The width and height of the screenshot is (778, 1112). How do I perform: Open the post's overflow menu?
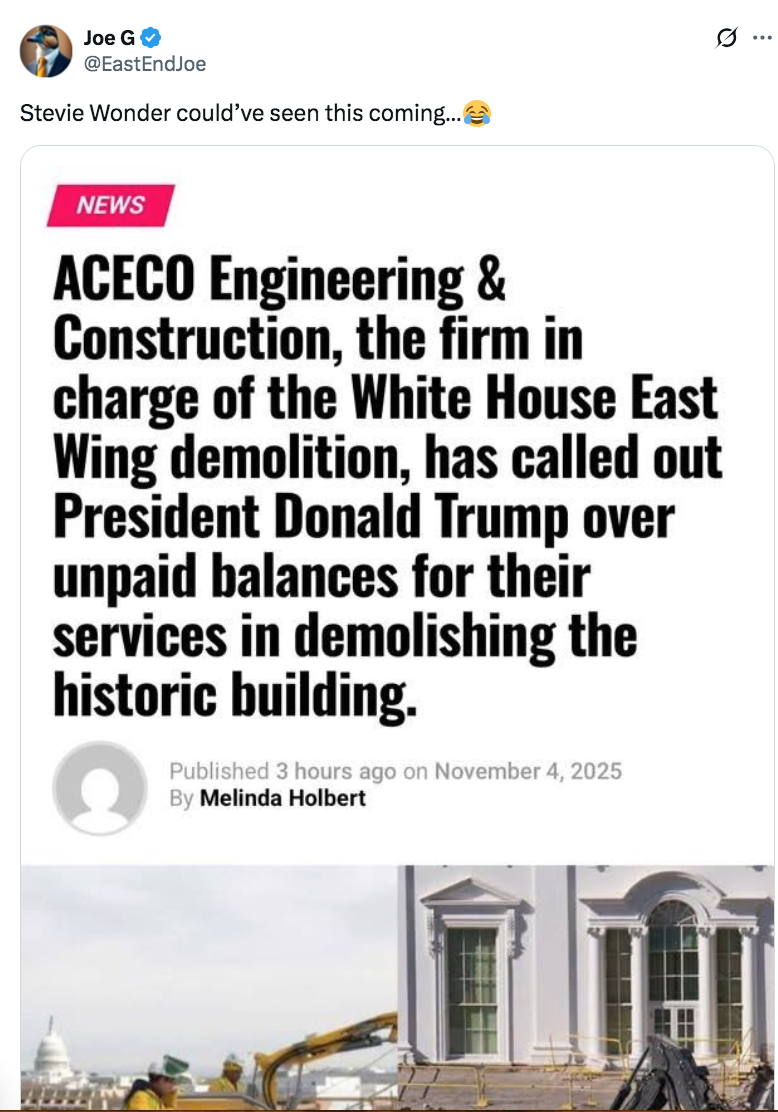[762, 39]
